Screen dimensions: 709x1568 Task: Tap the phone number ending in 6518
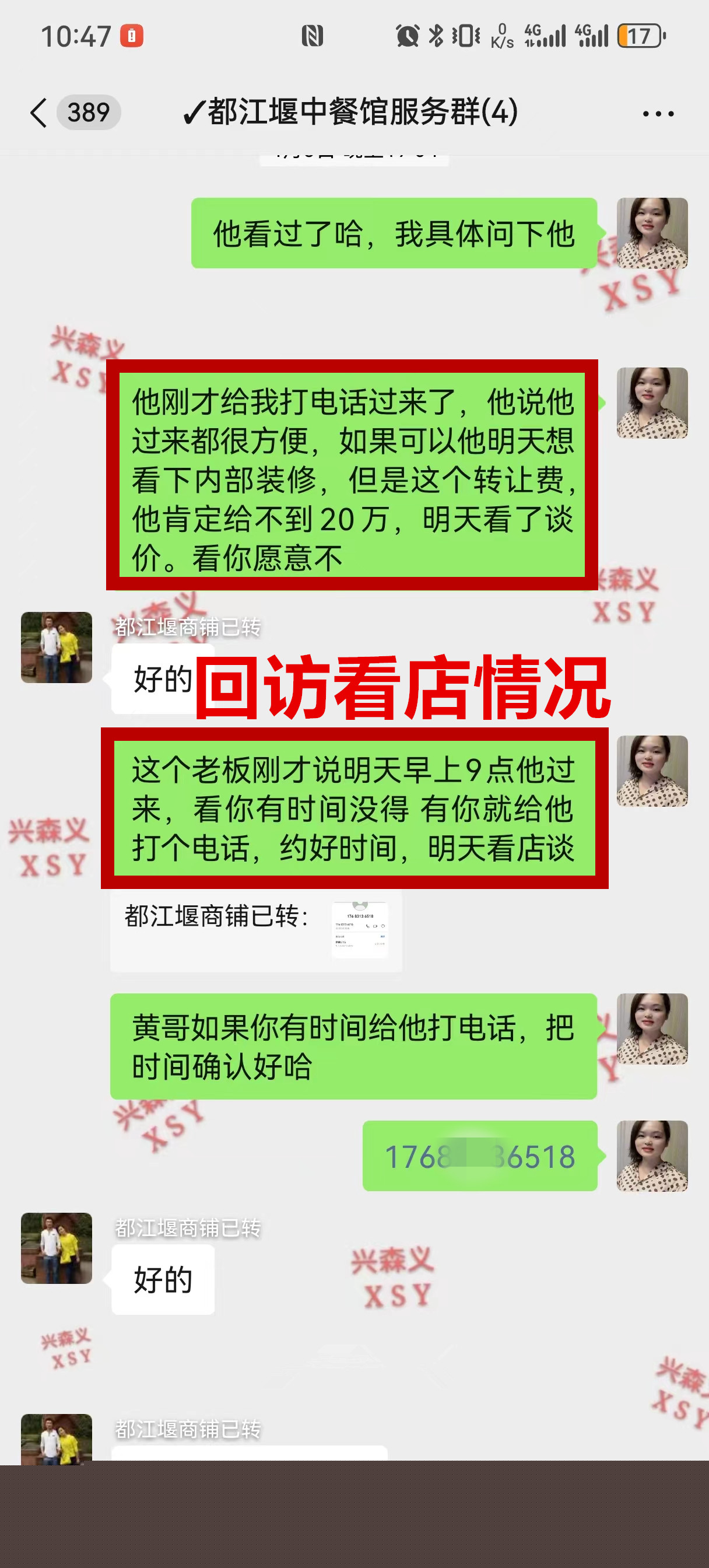point(479,1157)
